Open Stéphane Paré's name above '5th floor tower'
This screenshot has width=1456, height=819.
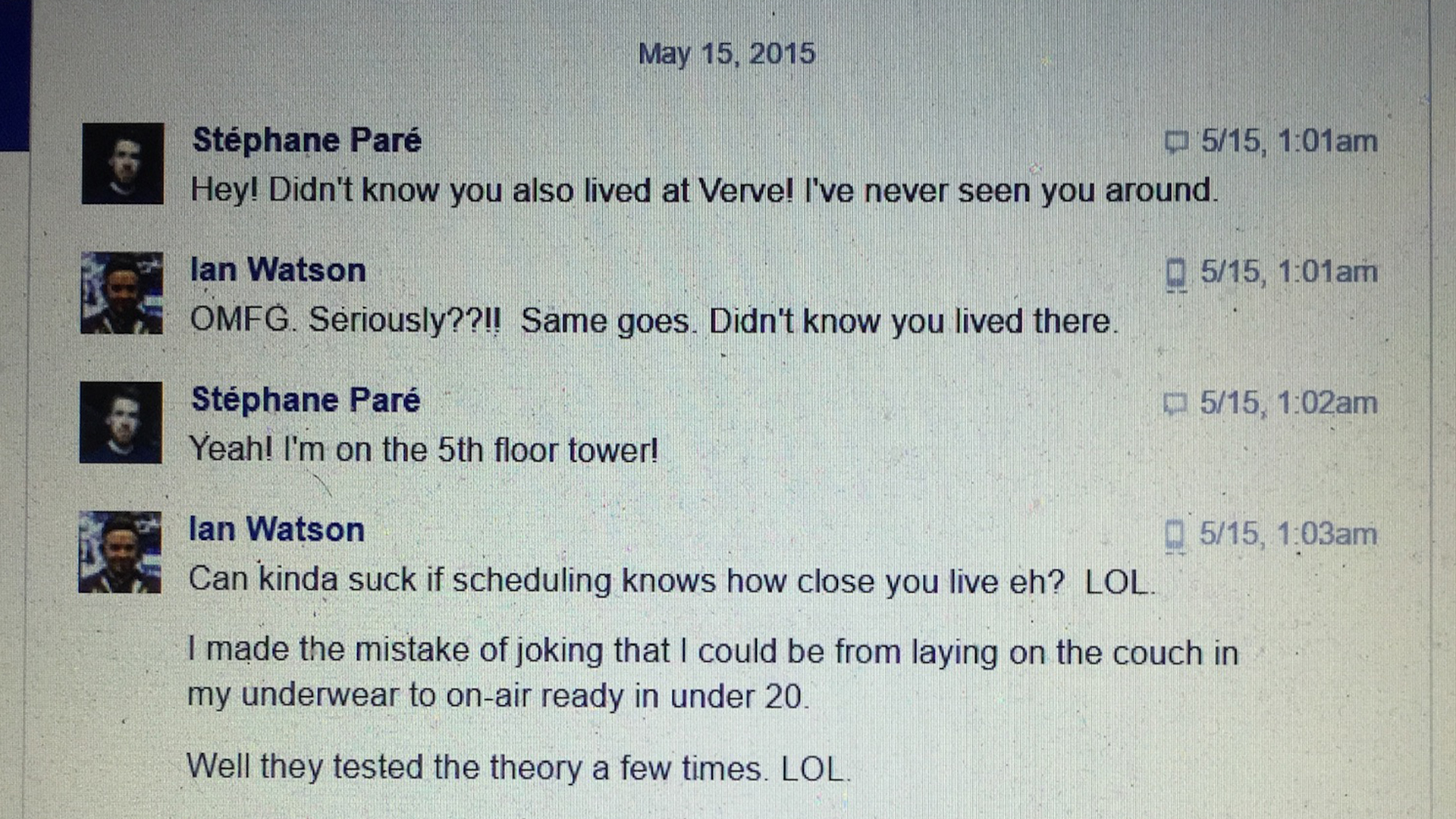pos(305,400)
